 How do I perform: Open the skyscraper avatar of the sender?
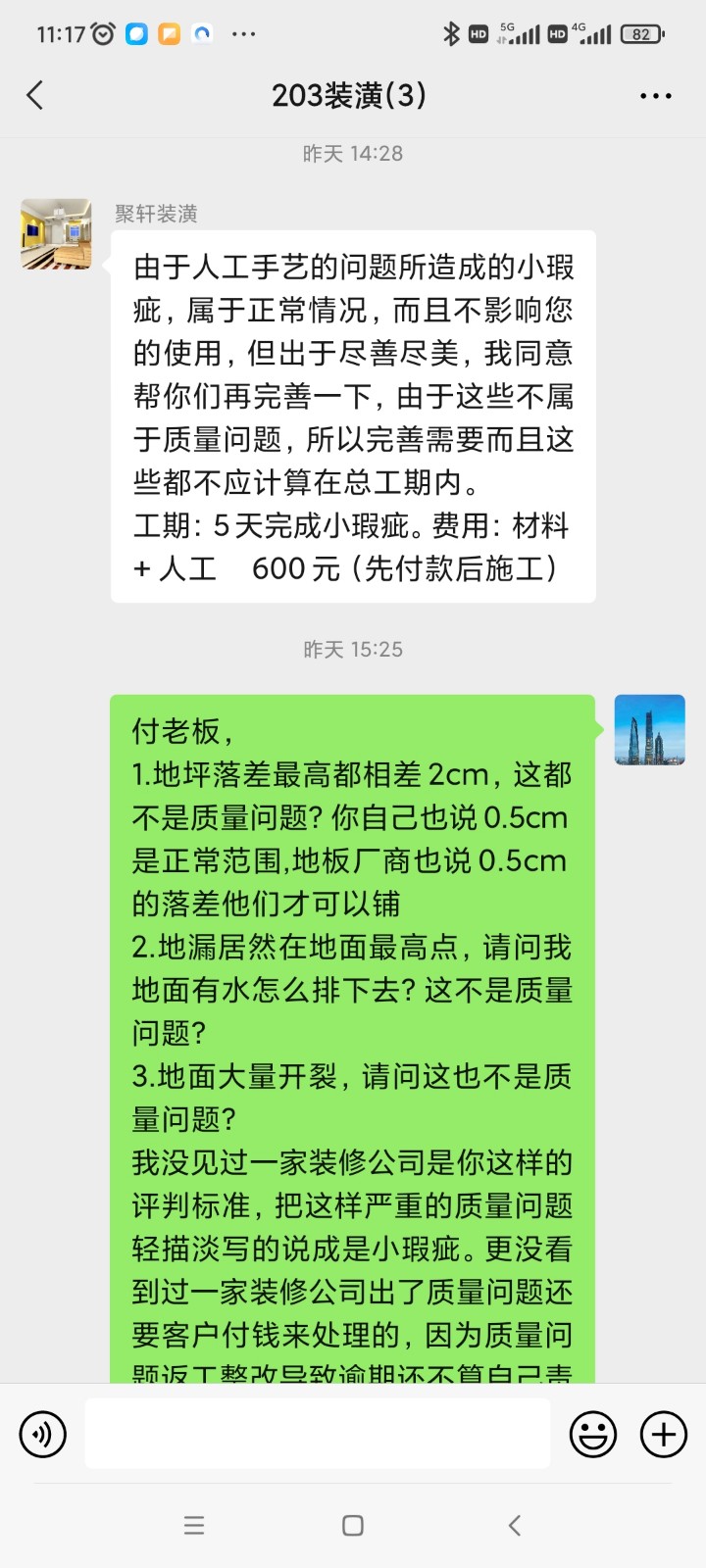coord(649,730)
